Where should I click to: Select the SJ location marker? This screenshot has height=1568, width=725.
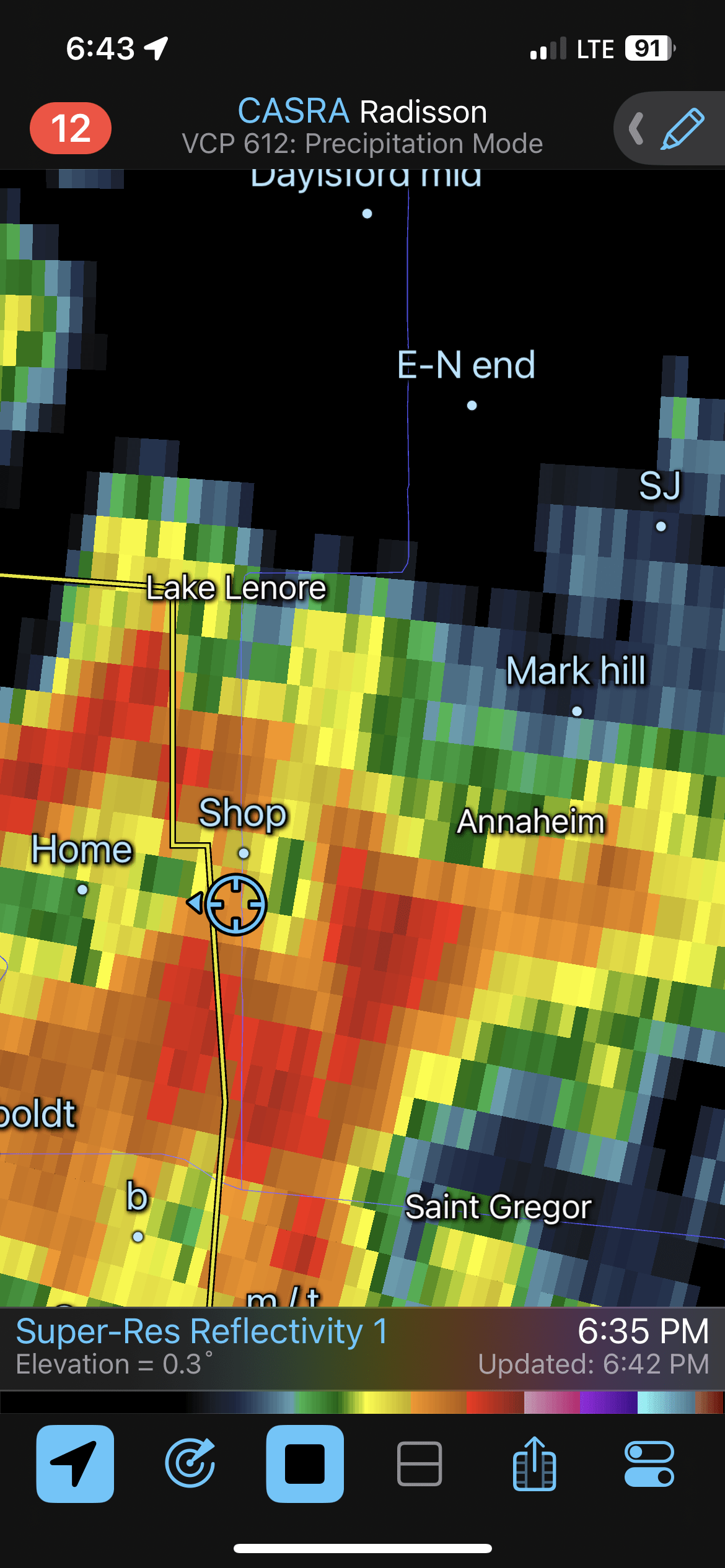[661, 526]
